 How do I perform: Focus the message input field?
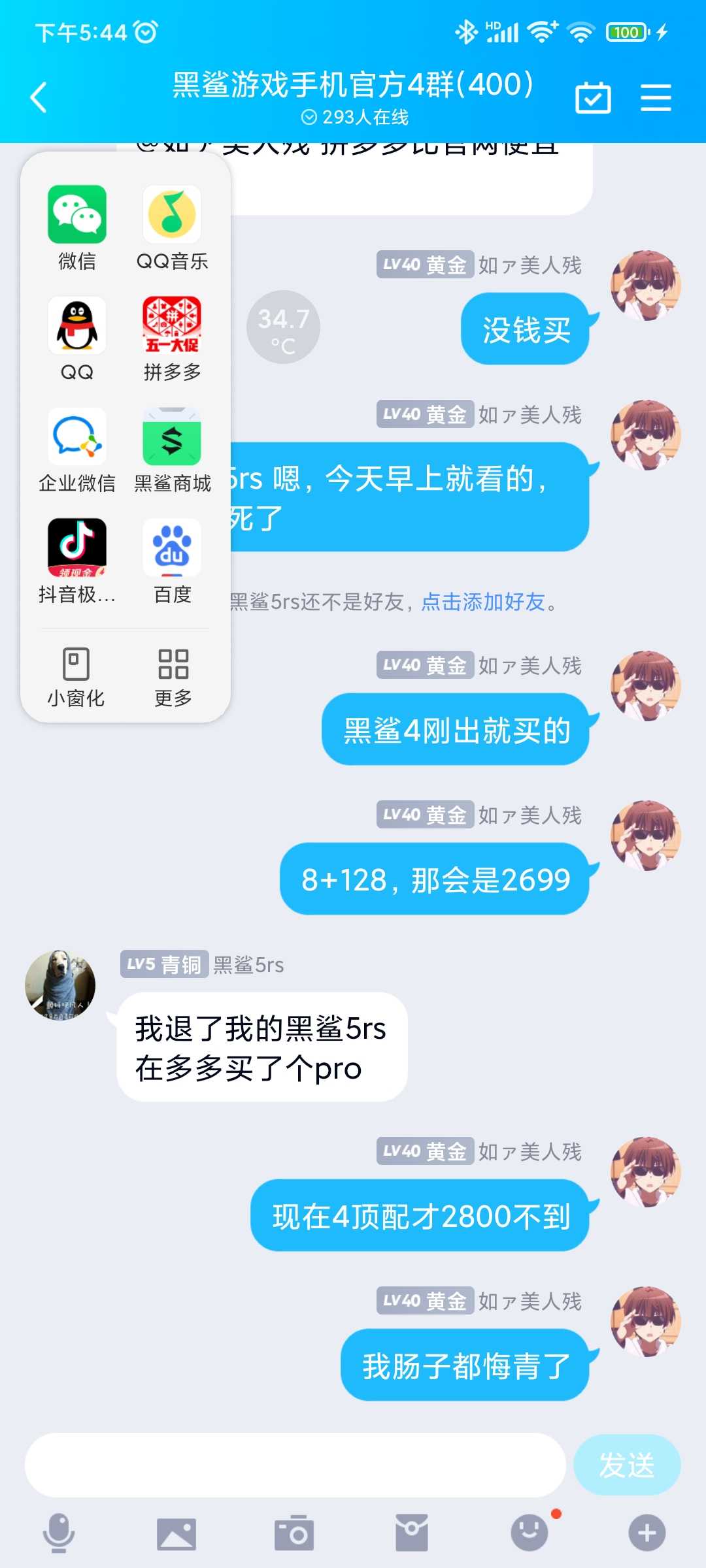click(294, 1465)
